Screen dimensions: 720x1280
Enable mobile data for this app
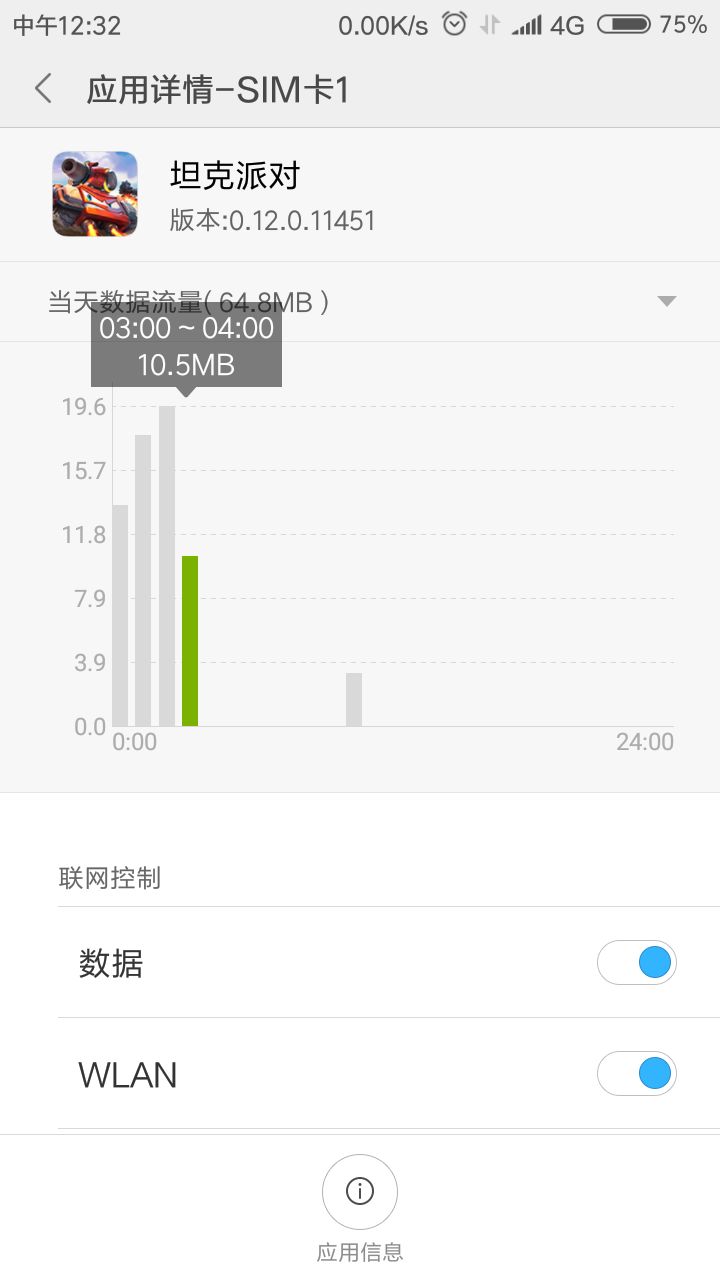[637, 961]
